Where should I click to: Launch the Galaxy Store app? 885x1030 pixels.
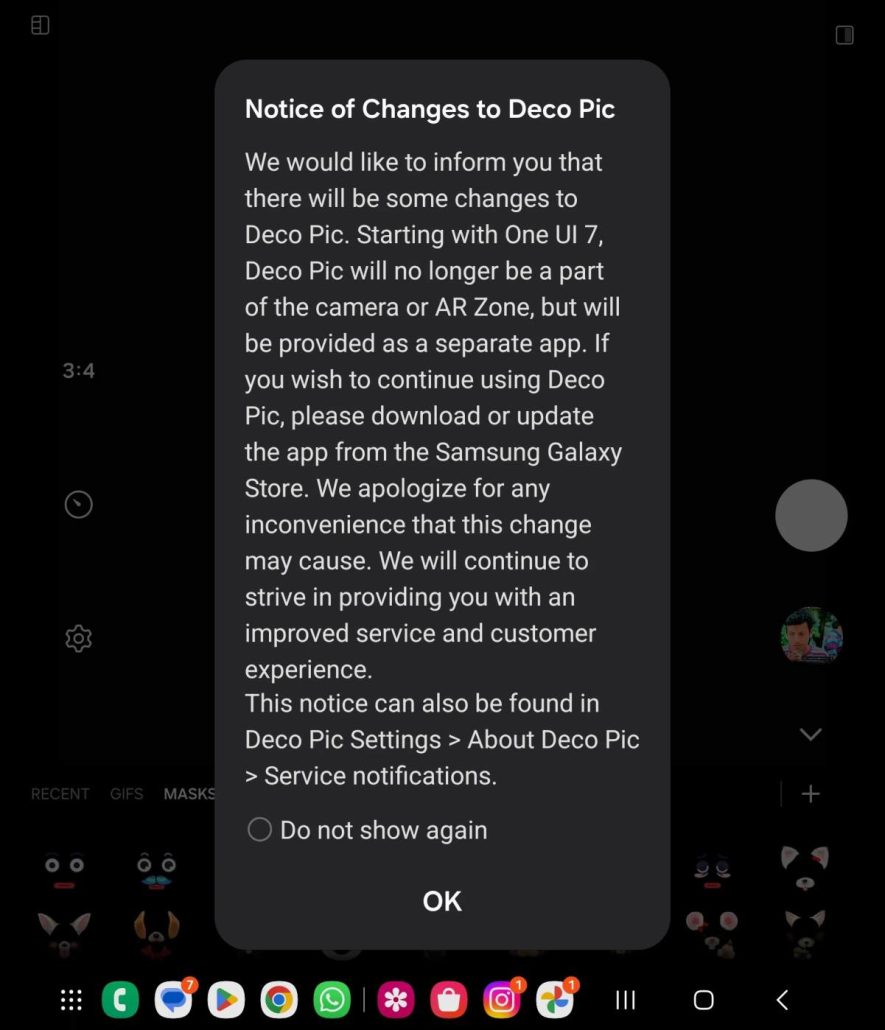449,999
